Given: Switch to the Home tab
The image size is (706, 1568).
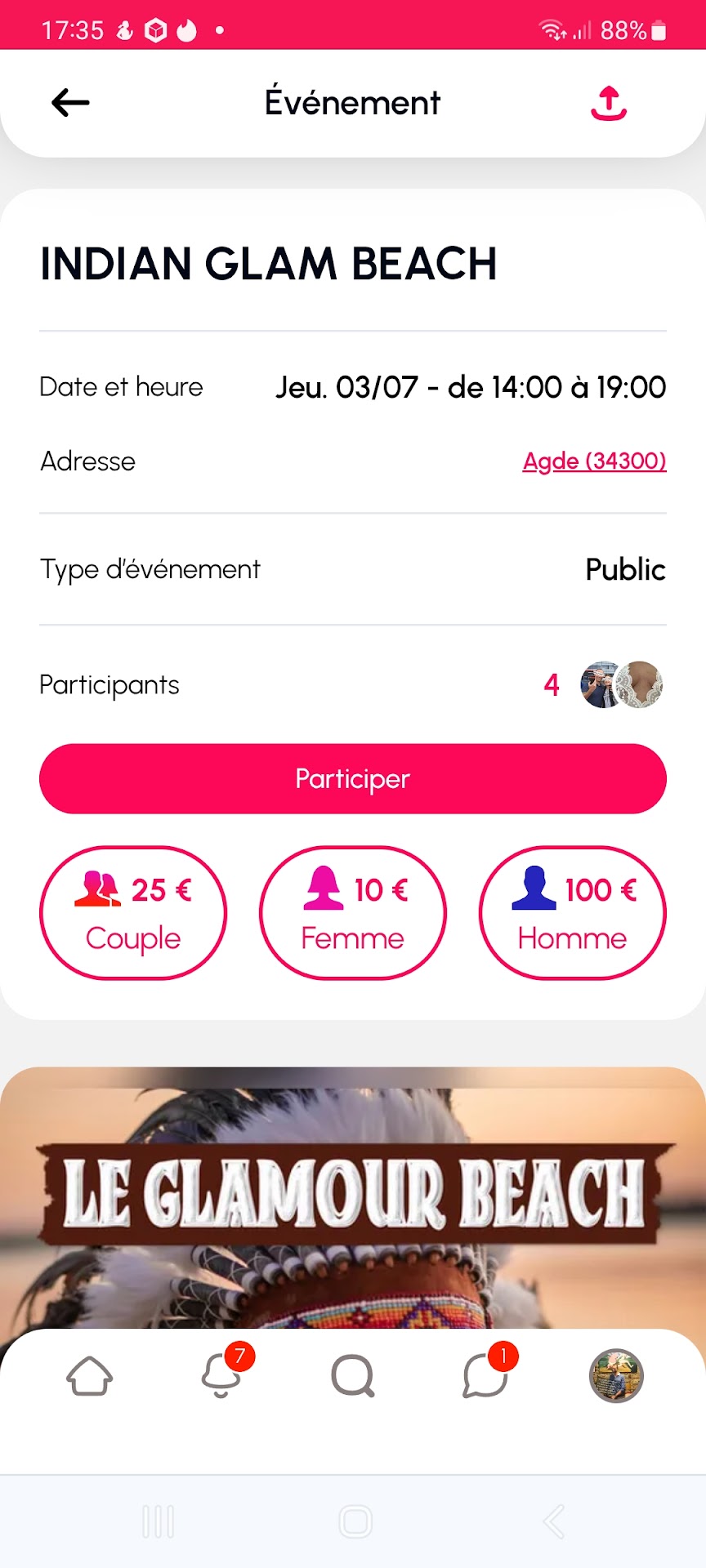Looking at the screenshot, I should 89,1376.
